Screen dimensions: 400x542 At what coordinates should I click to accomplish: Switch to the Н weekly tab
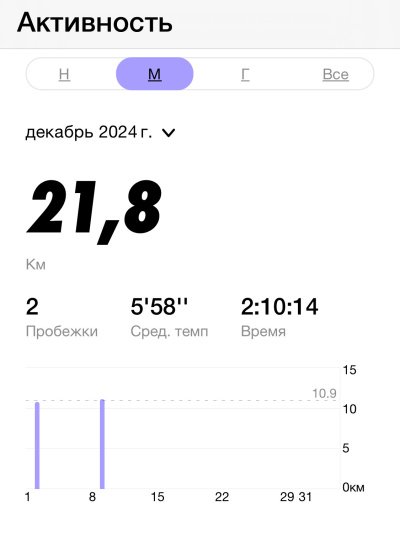click(x=64, y=74)
